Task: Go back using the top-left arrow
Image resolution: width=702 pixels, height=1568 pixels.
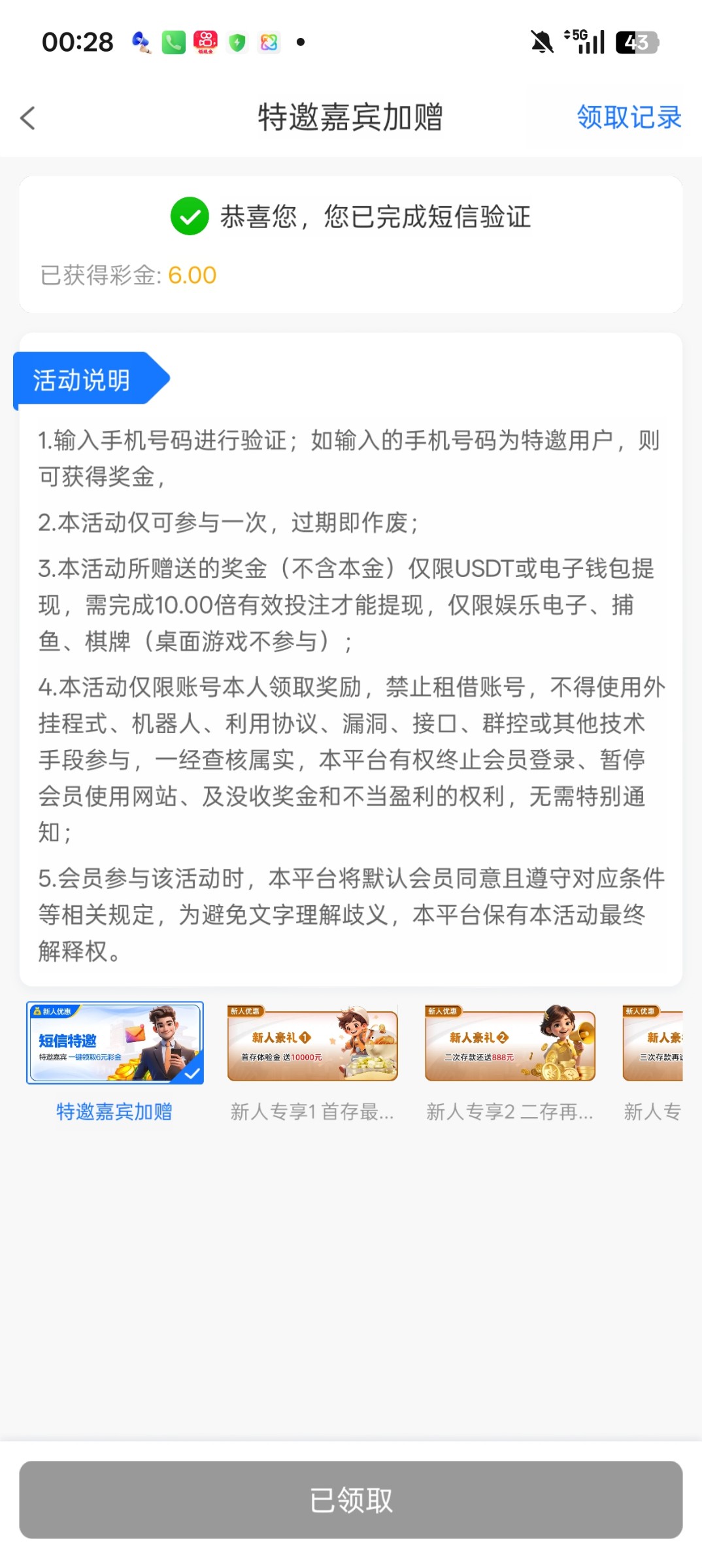Action: click(x=27, y=118)
